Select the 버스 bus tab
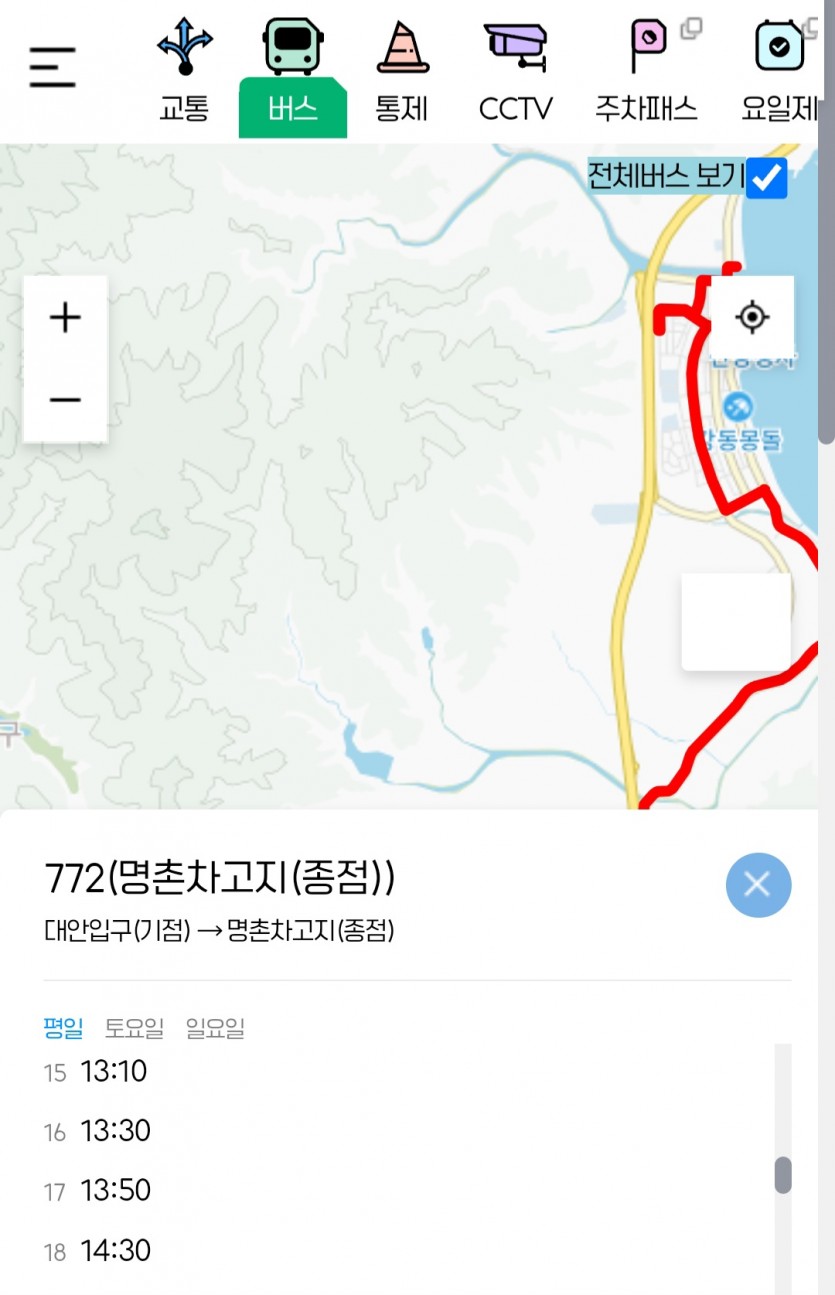Viewport: 835px width, 1295px height. click(x=293, y=72)
